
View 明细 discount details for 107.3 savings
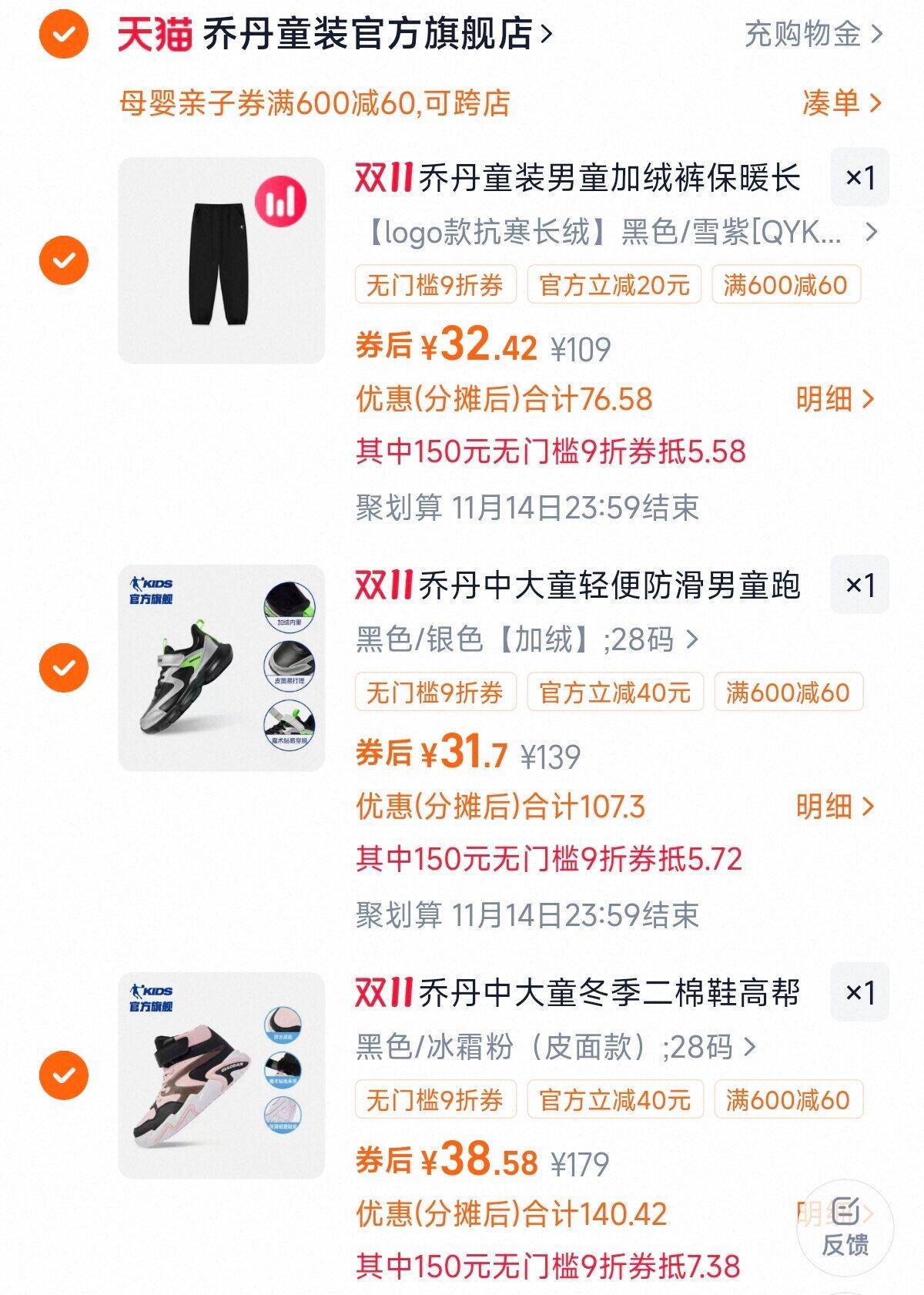click(x=835, y=807)
